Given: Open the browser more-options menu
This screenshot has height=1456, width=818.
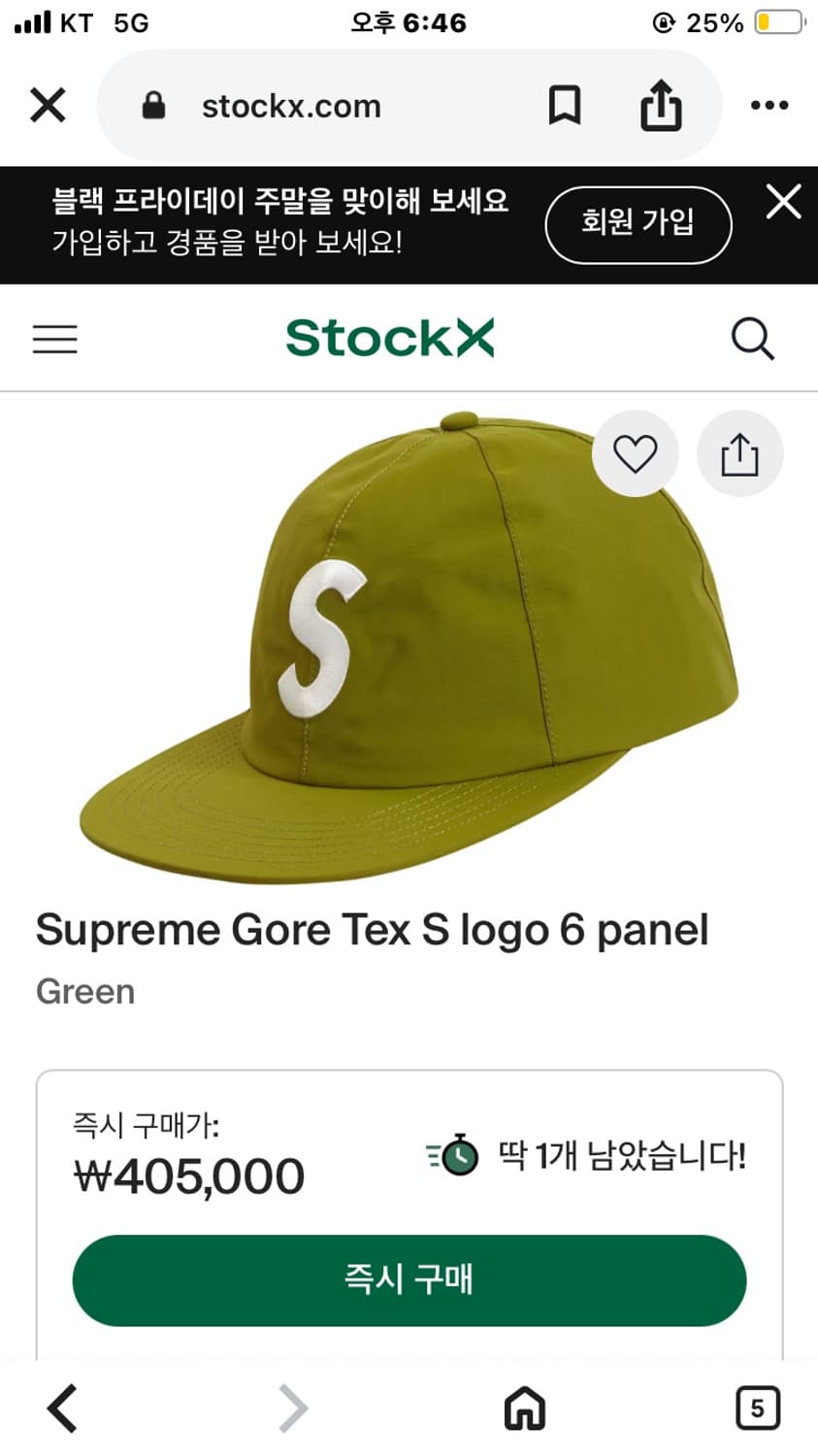Looking at the screenshot, I should pyautogui.click(x=769, y=105).
